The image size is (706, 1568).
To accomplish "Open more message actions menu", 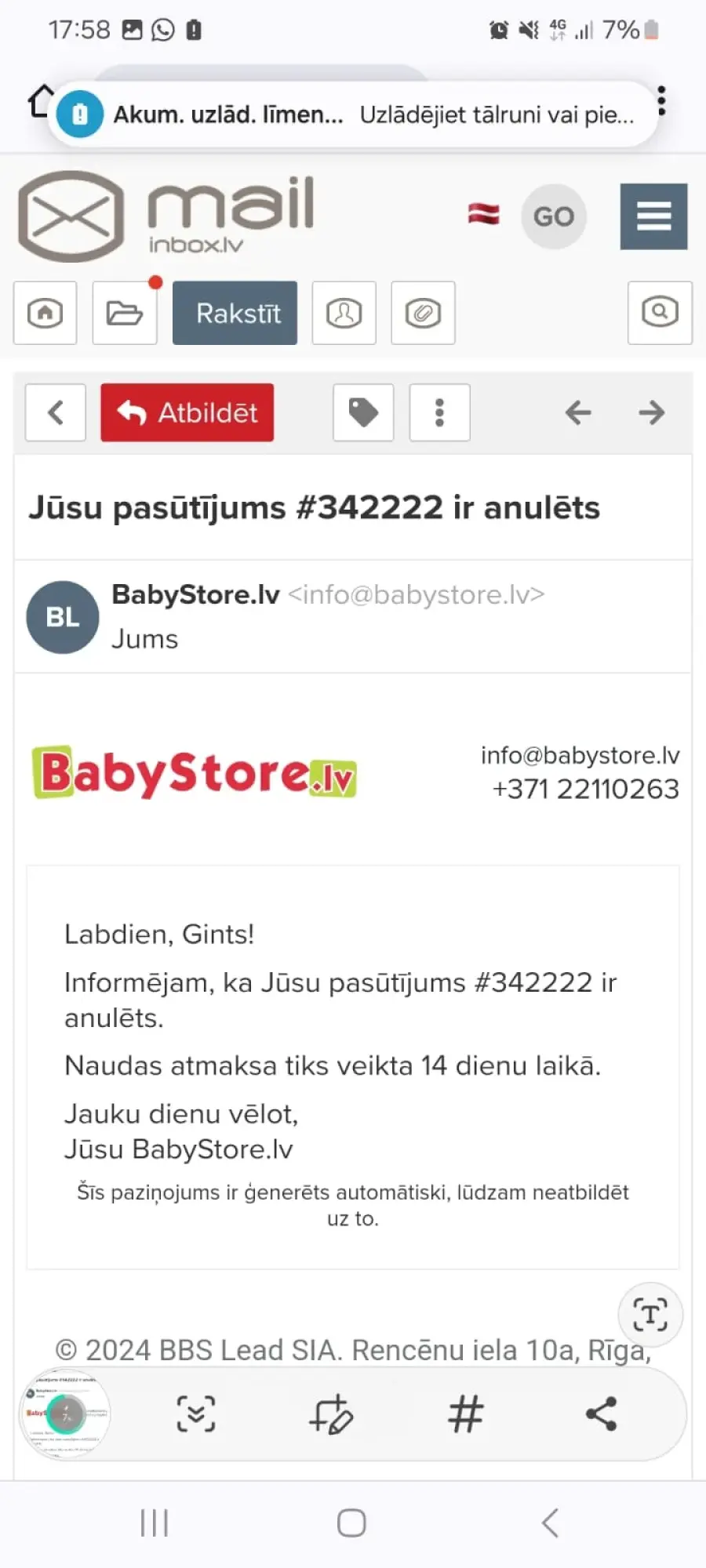I will [x=440, y=412].
